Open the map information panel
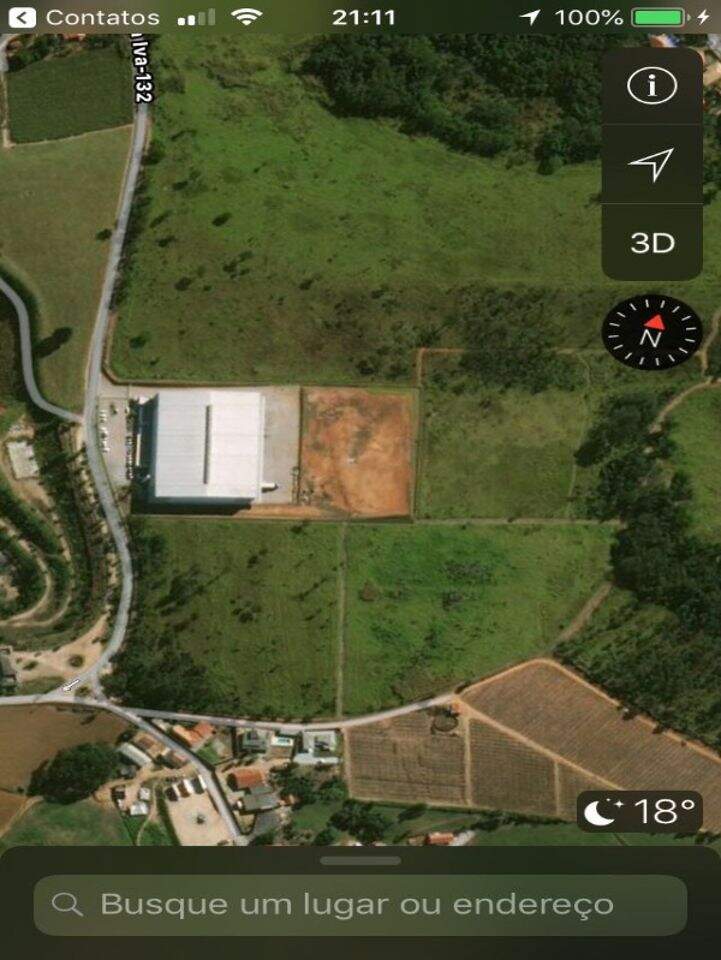The width and height of the screenshot is (721, 960). (651, 86)
